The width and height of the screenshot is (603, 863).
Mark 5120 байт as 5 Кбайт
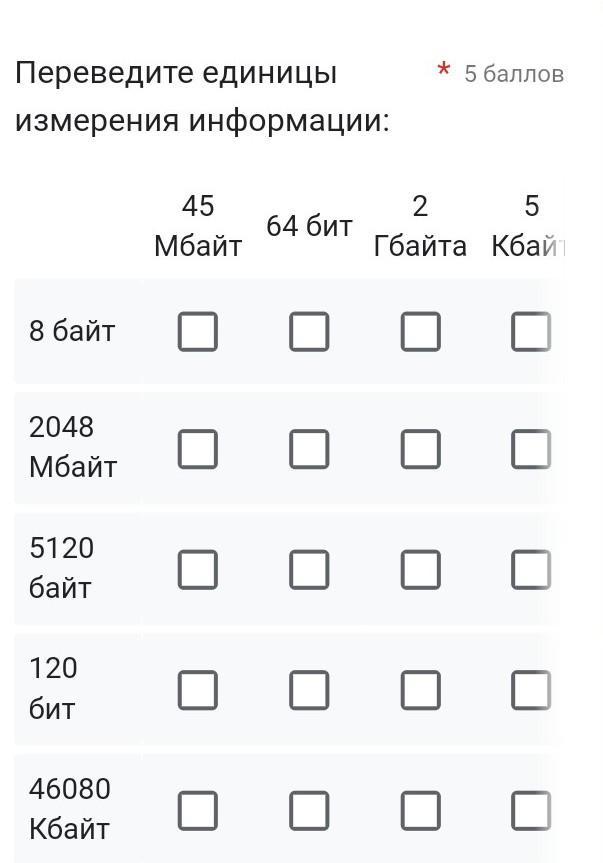531,569
